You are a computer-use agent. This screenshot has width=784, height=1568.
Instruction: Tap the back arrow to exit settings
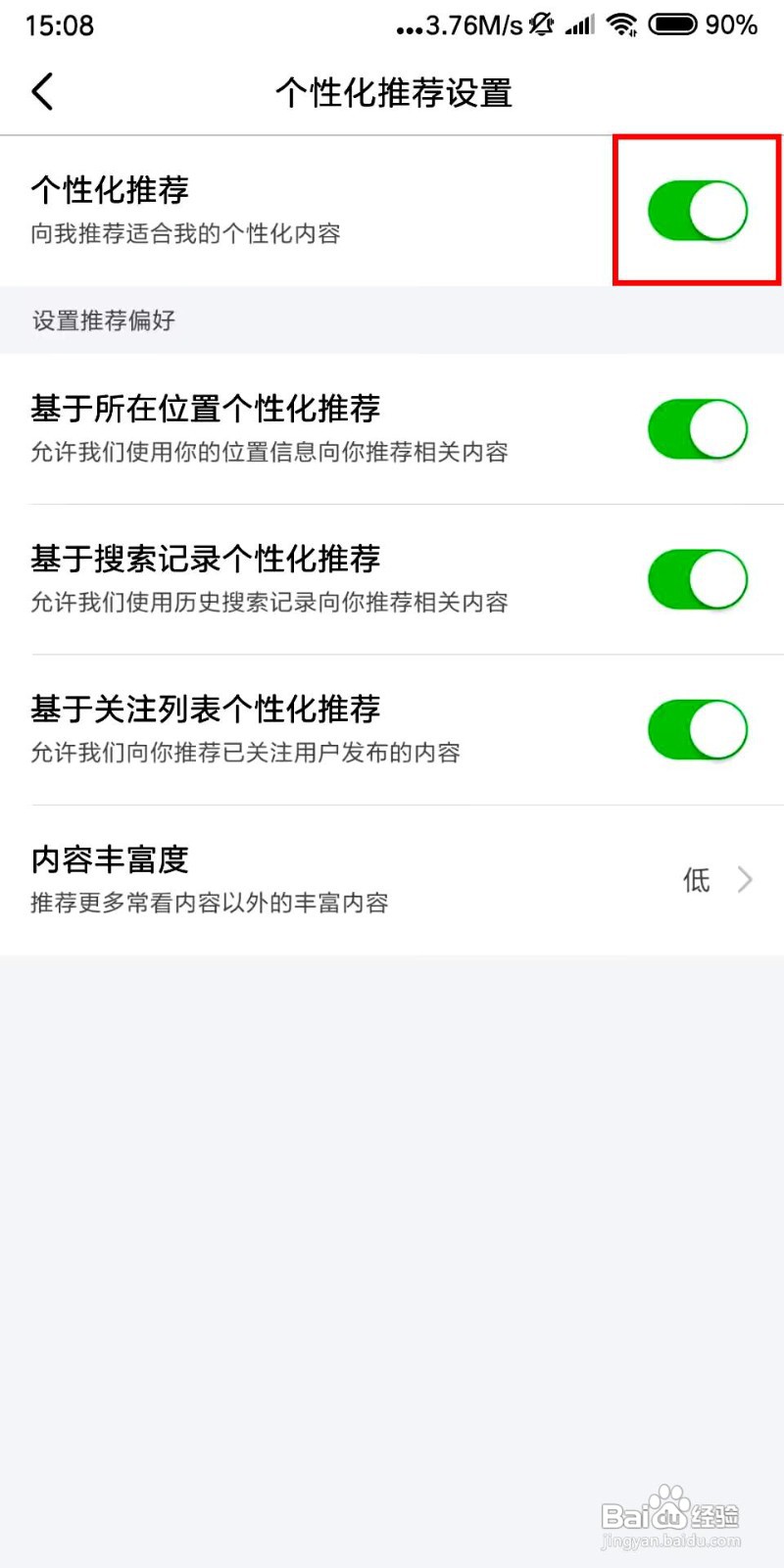coord(41,91)
